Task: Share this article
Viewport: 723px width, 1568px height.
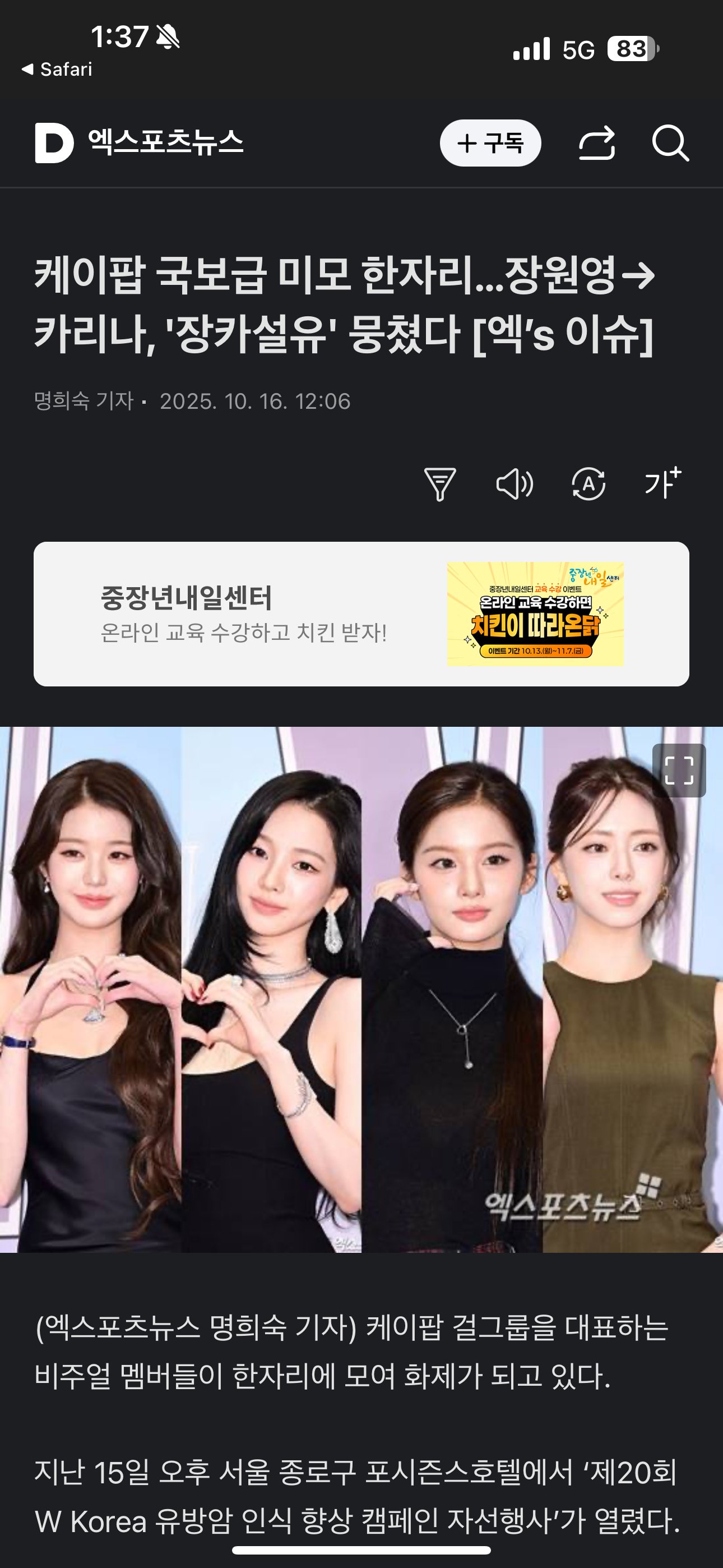Action: point(596,143)
